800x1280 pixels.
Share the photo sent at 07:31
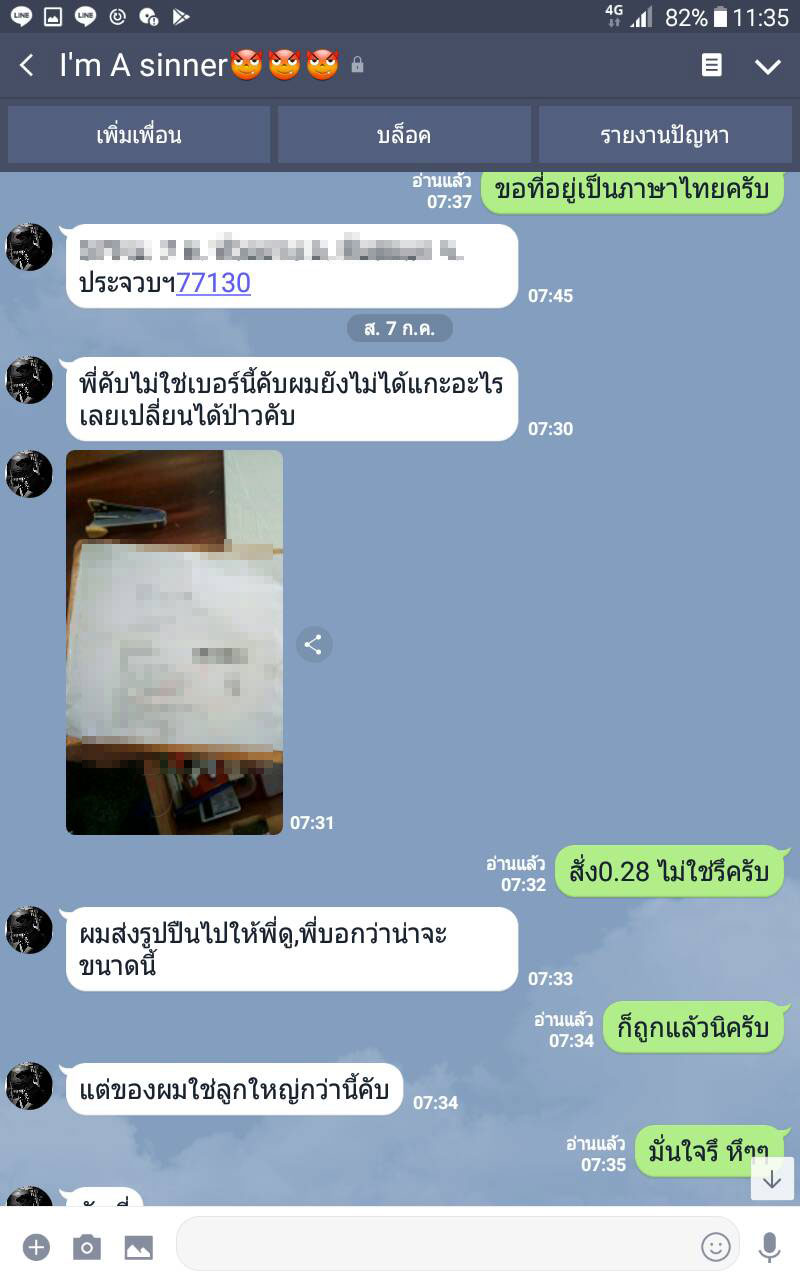click(313, 645)
